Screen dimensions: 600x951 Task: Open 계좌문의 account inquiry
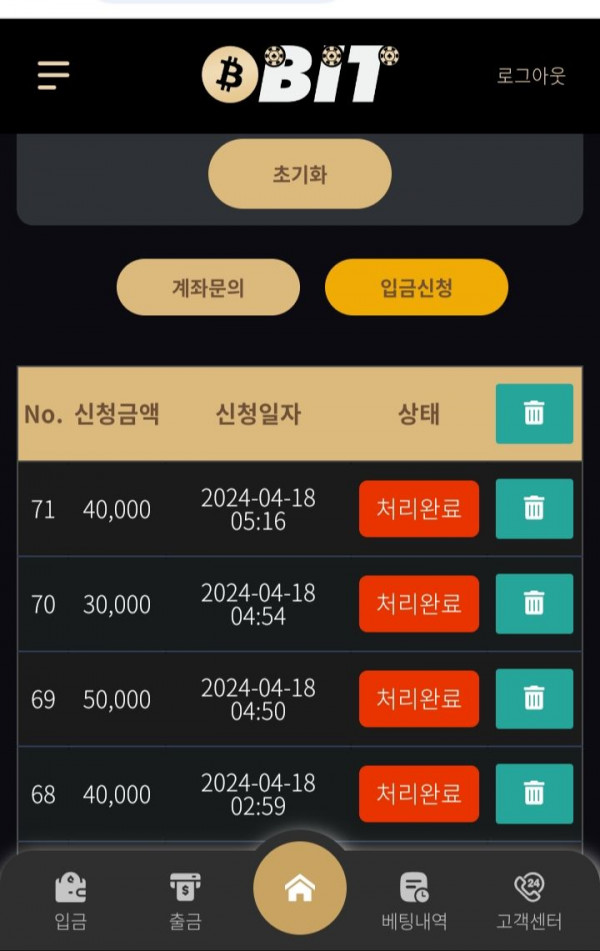pyautogui.click(x=208, y=288)
